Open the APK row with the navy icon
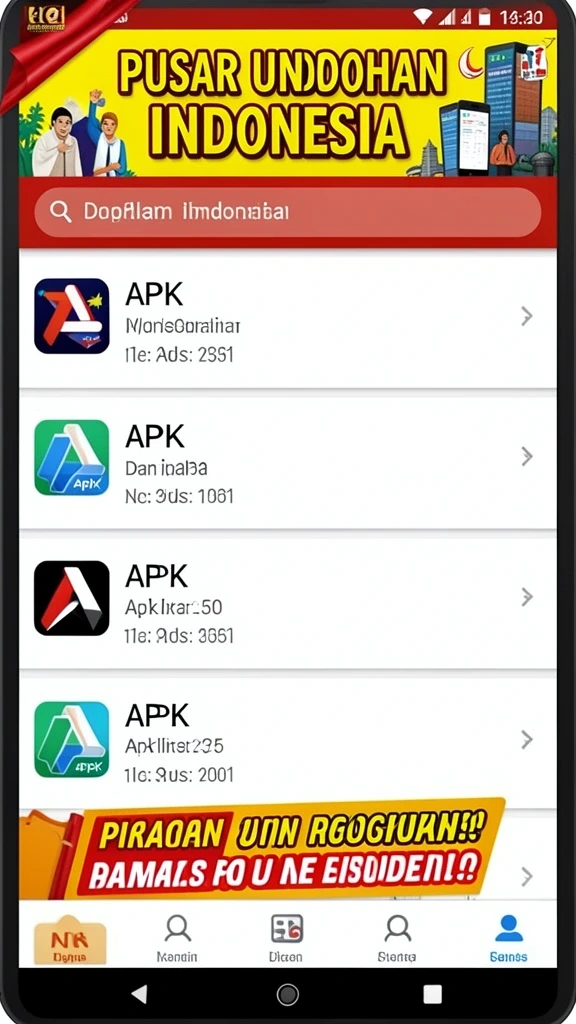The width and height of the screenshot is (576, 1024). [287, 317]
